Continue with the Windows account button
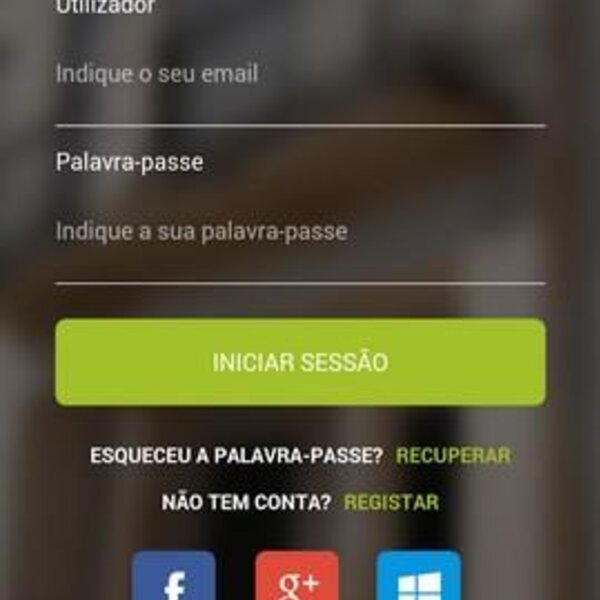Viewport: 600px width, 600px height. (418, 578)
